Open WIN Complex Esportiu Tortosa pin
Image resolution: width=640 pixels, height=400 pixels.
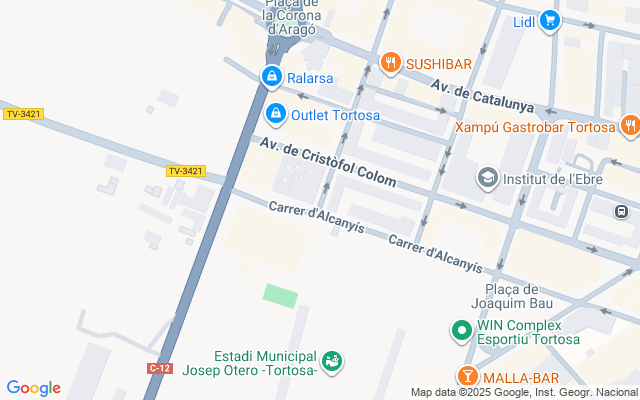tap(461, 329)
